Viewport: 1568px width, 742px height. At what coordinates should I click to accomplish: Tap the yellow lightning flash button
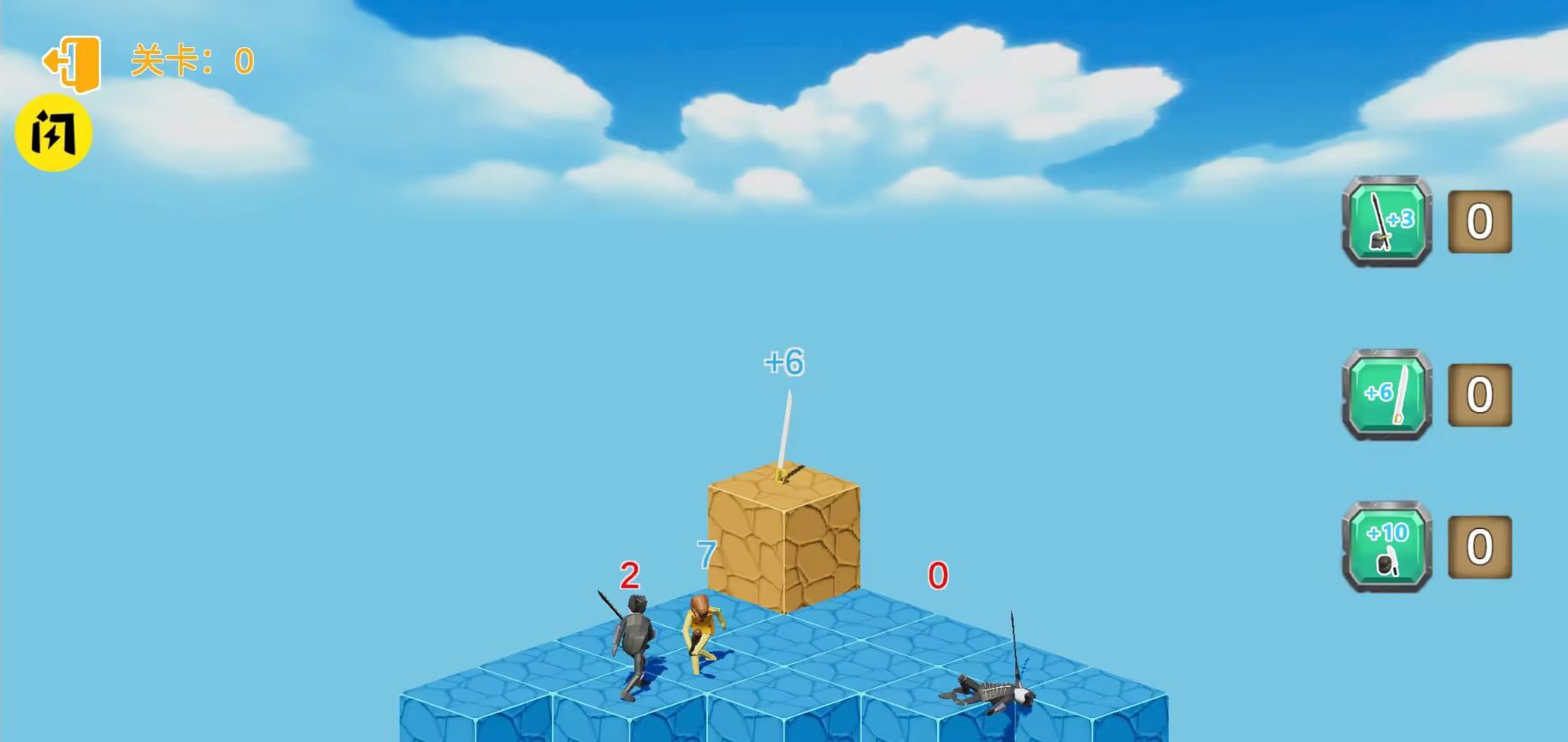click(53, 134)
